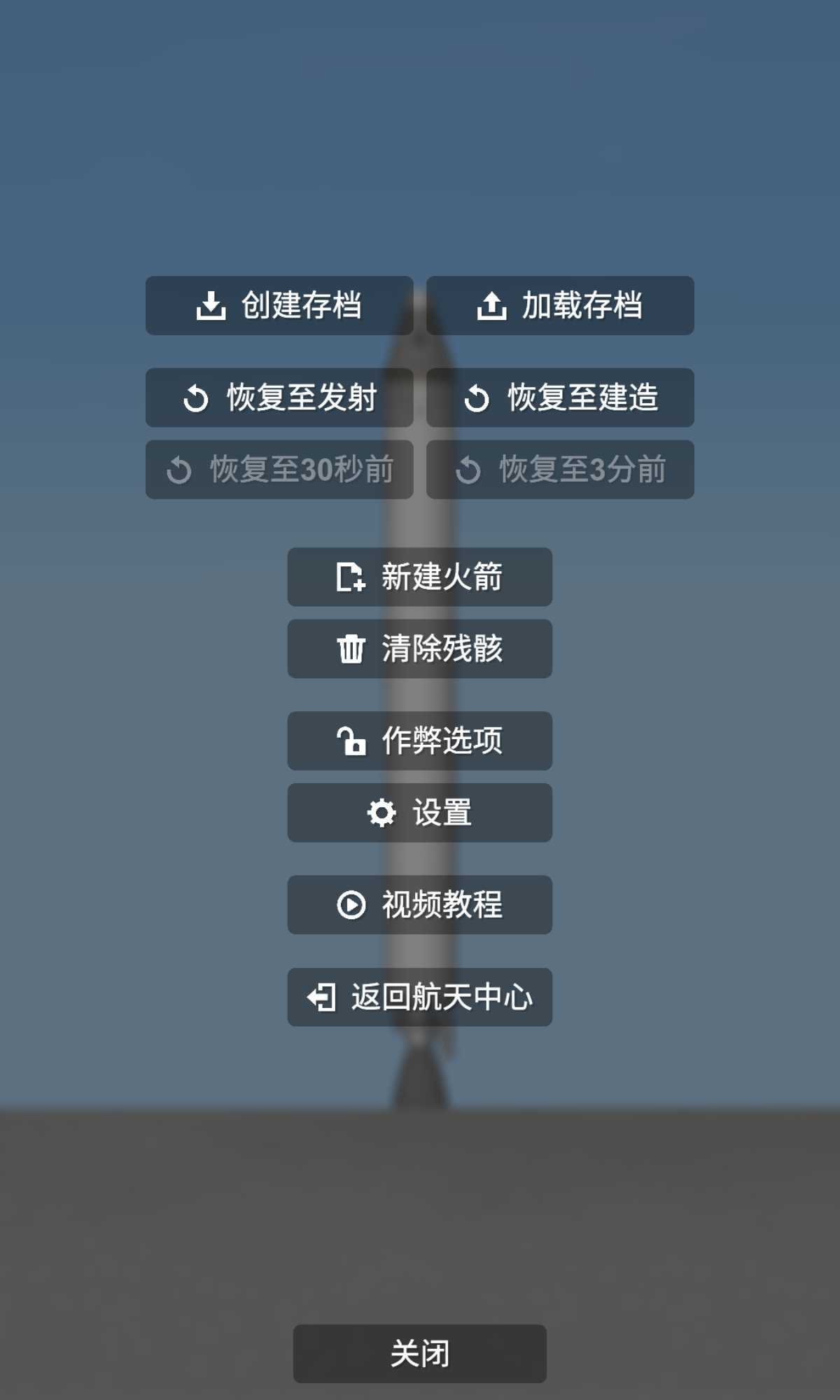Tap 恢复至30秒前 to go back 30 seconds
The height and width of the screenshot is (1400, 840).
279,470
